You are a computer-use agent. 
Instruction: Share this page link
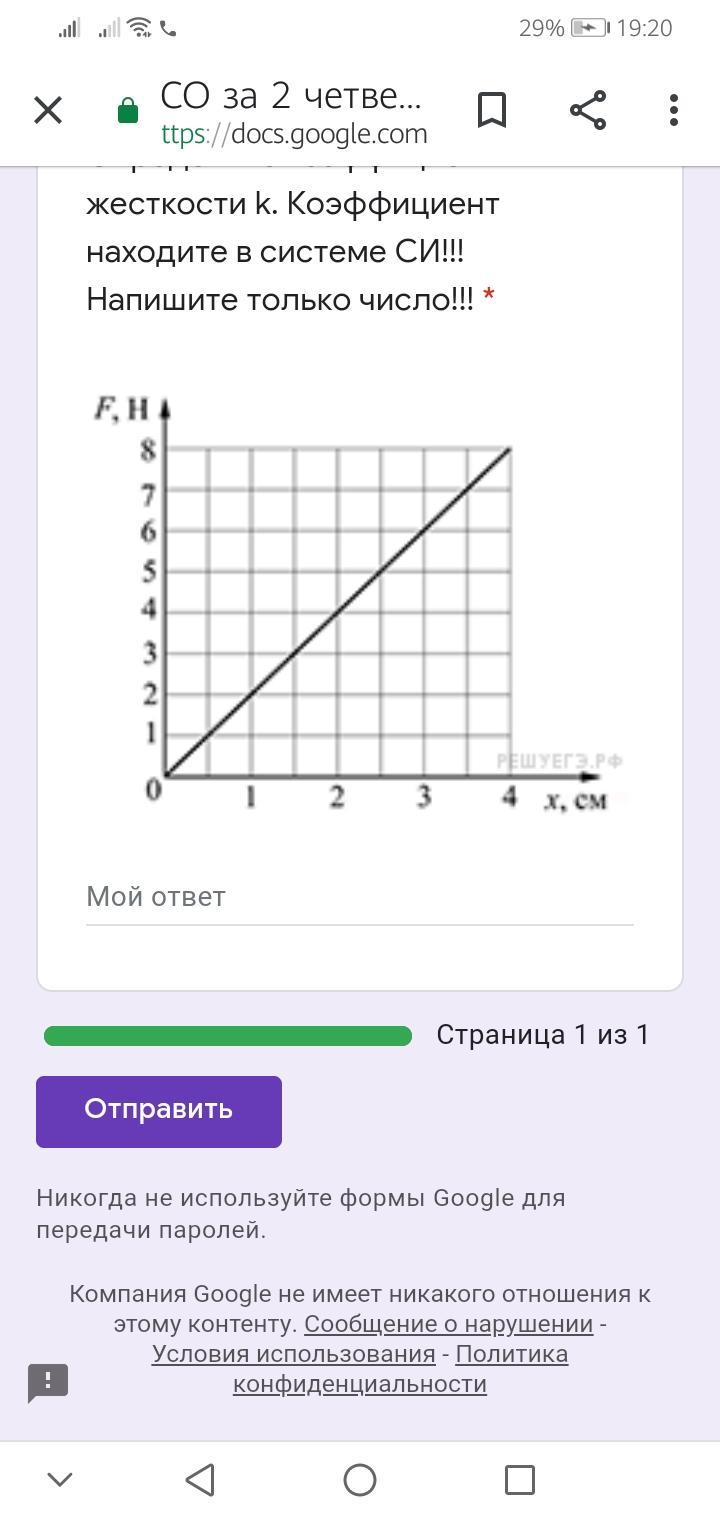(x=588, y=110)
